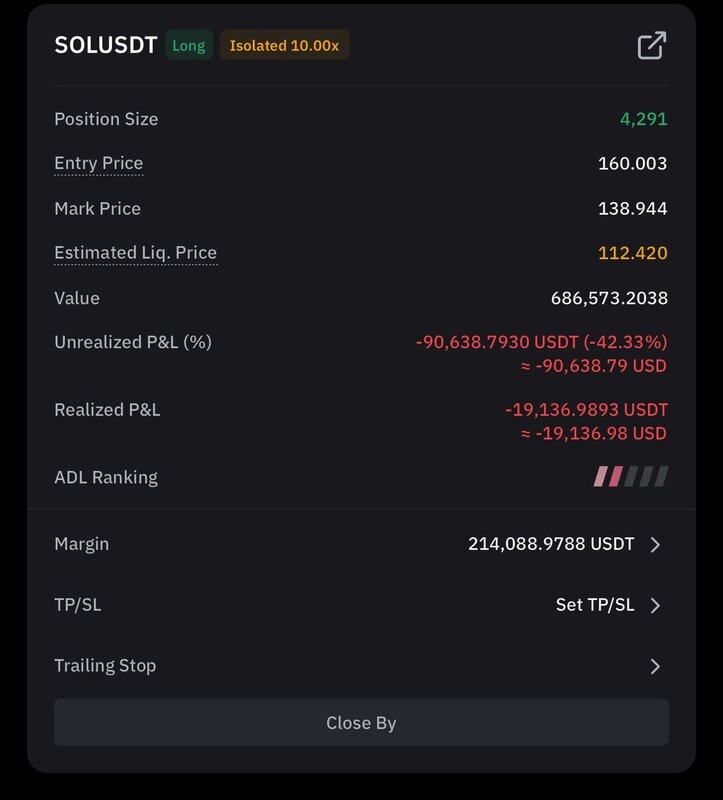Show the Entry Price explanation
Viewport: 723px width, 800px height.
click(98, 163)
